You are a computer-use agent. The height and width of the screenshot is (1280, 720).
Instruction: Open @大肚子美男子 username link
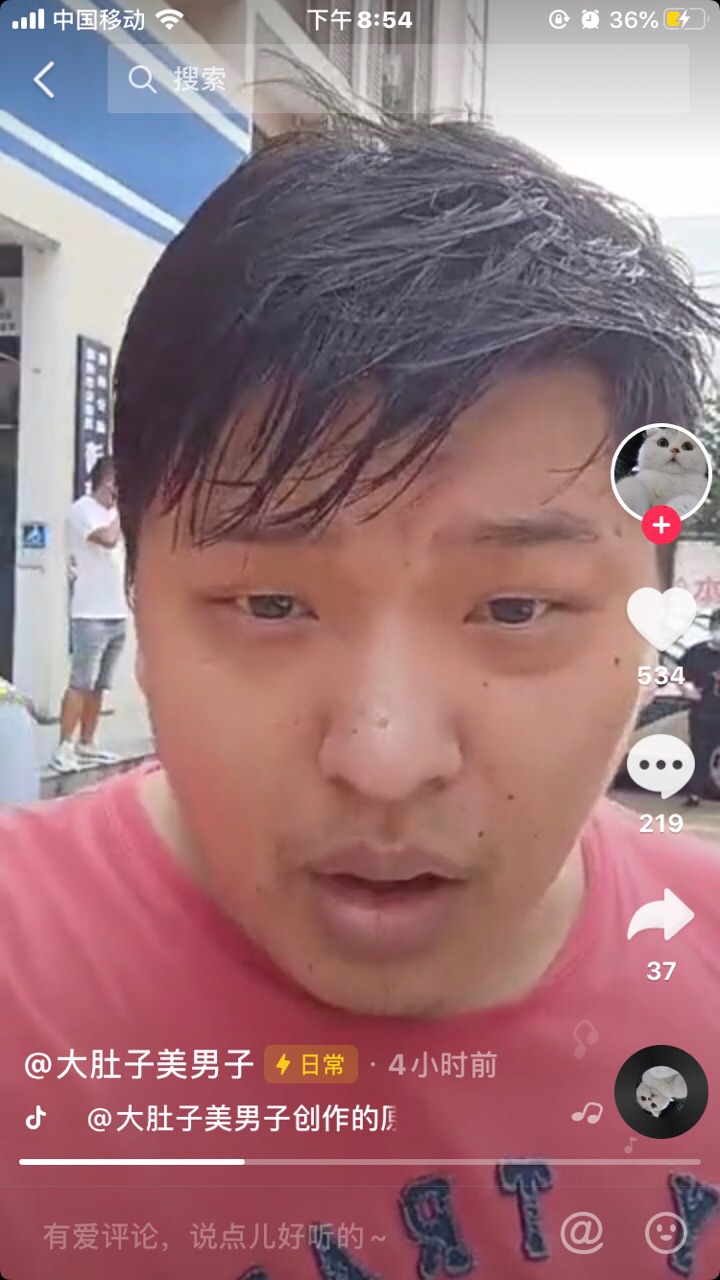coord(139,1065)
